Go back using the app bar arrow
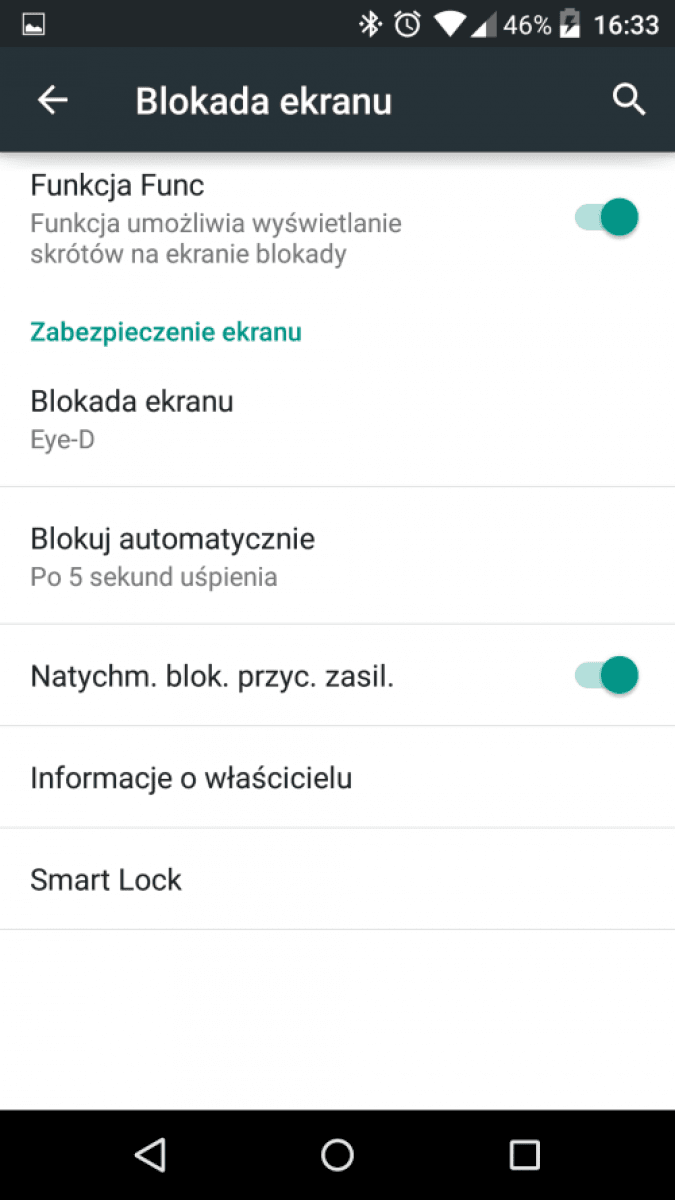The width and height of the screenshot is (675, 1200). [x=52, y=100]
